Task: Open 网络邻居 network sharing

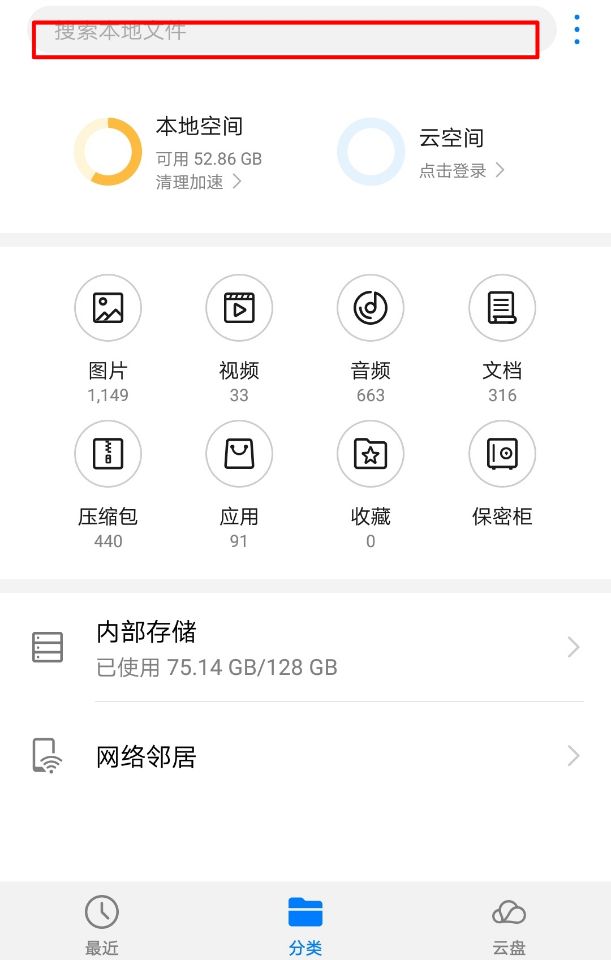Action: [x=305, y=756]
